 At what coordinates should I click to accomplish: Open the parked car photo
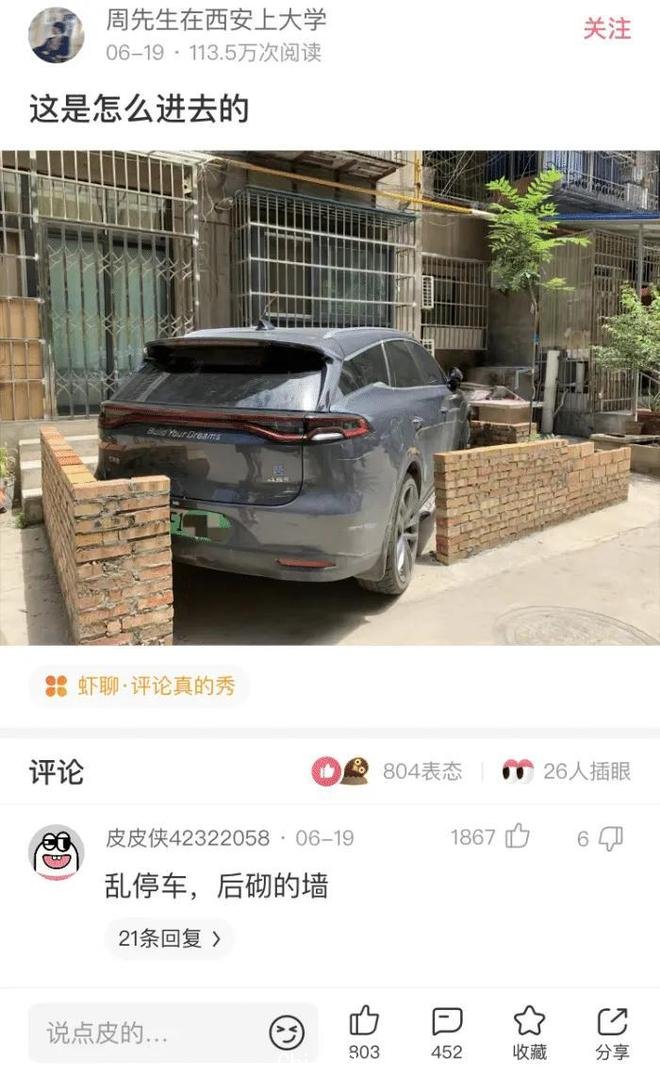[330, 398]
